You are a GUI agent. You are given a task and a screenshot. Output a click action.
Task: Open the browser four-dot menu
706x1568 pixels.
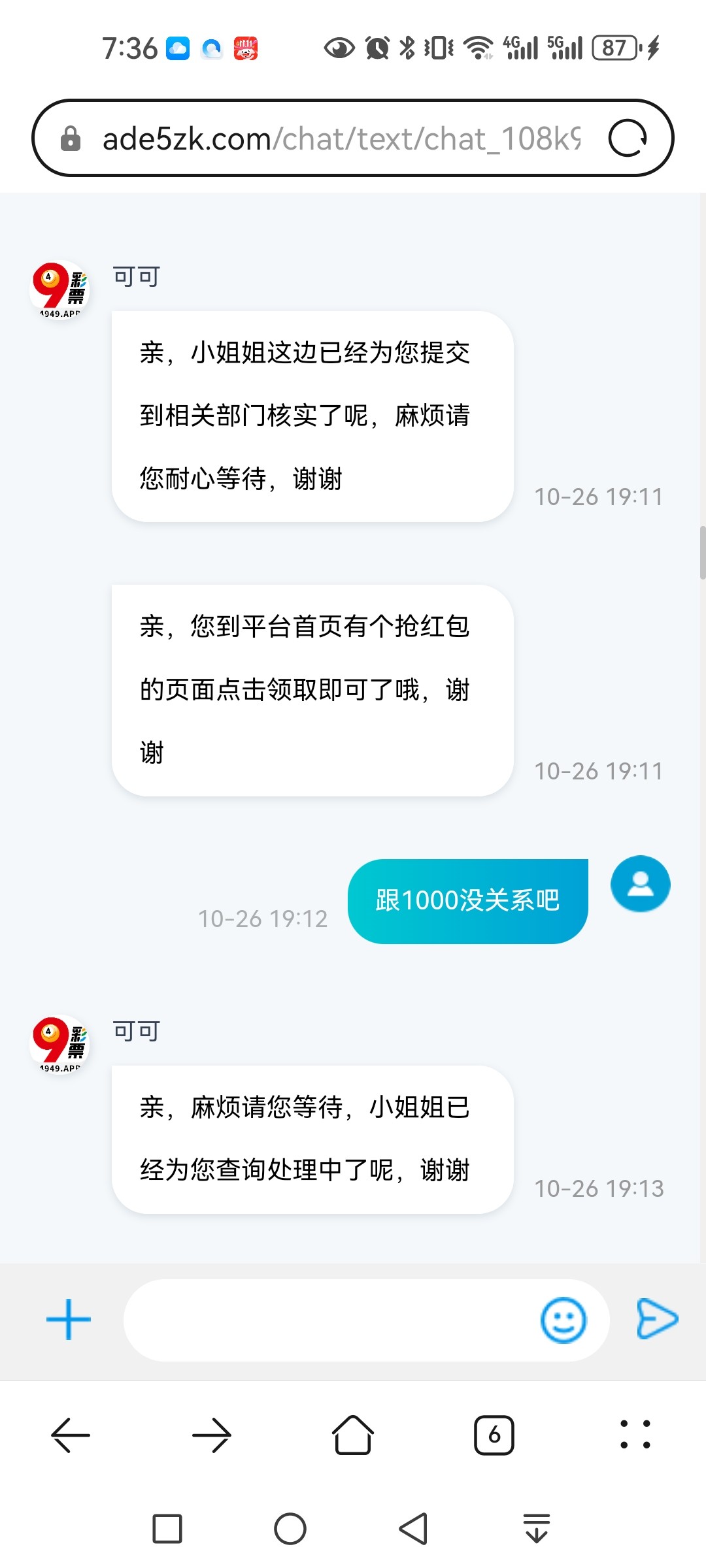coord(635,1435)
